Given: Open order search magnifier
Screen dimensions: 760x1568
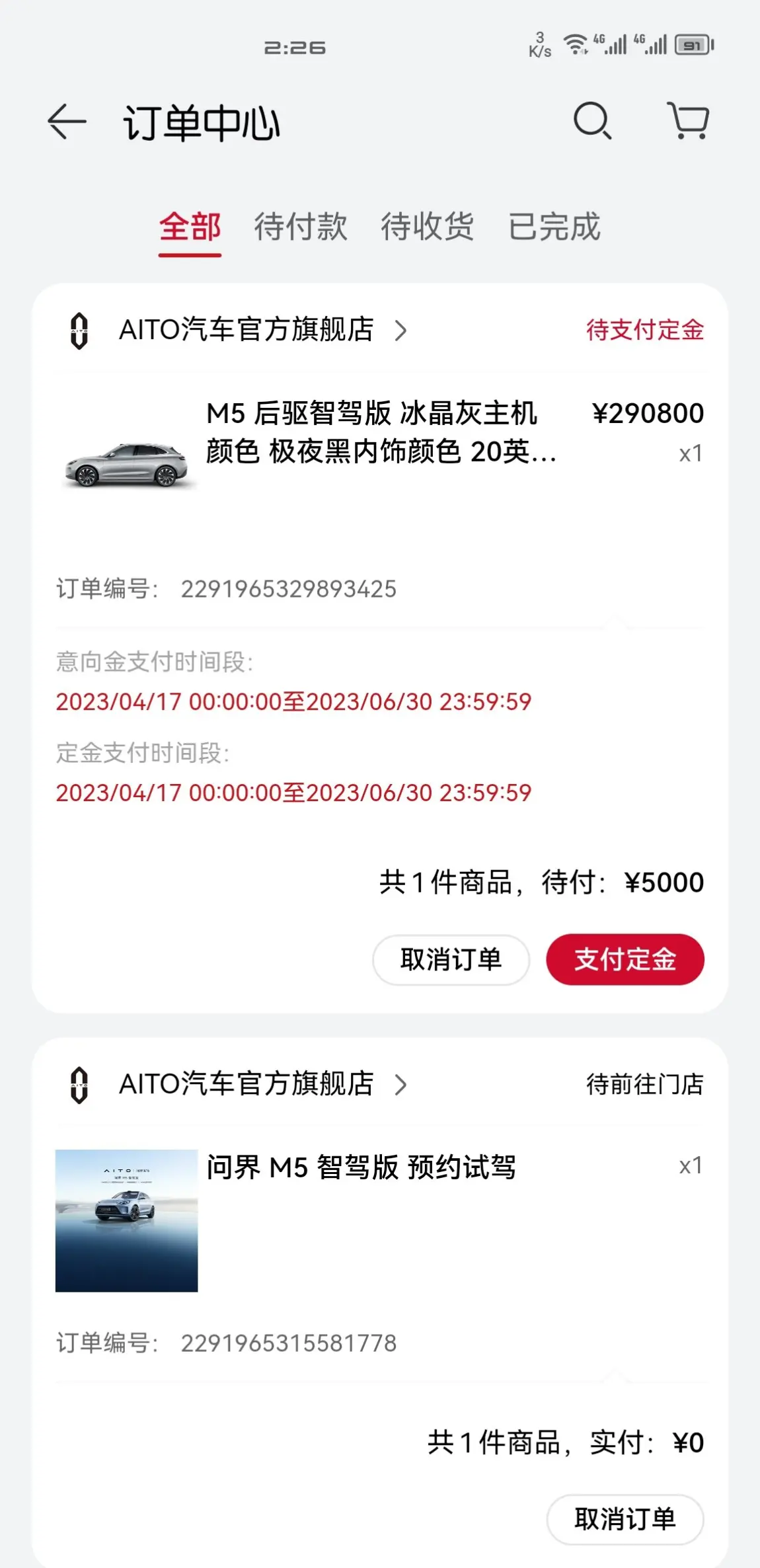Looking at the screenshot, I should coord(591,121).
